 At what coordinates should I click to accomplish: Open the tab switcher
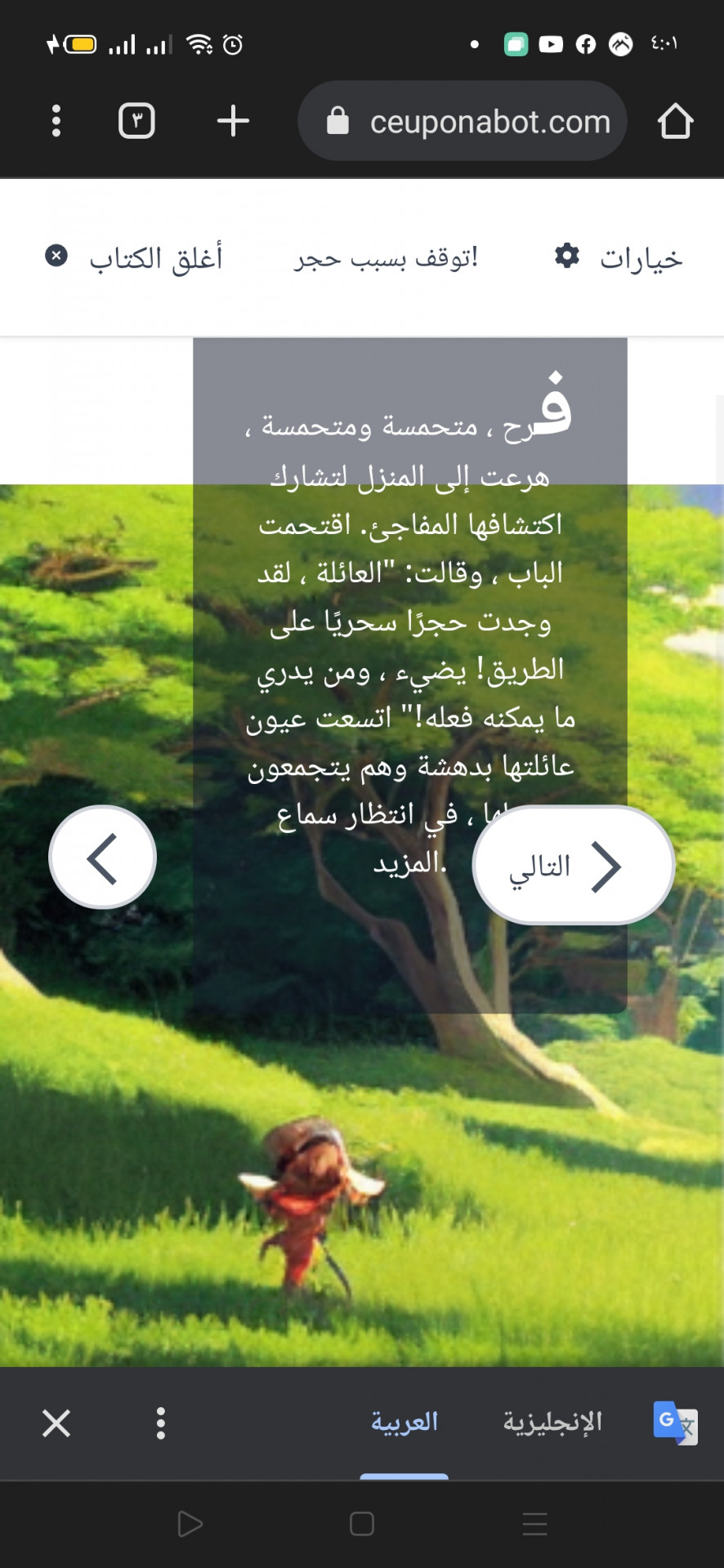136,121
